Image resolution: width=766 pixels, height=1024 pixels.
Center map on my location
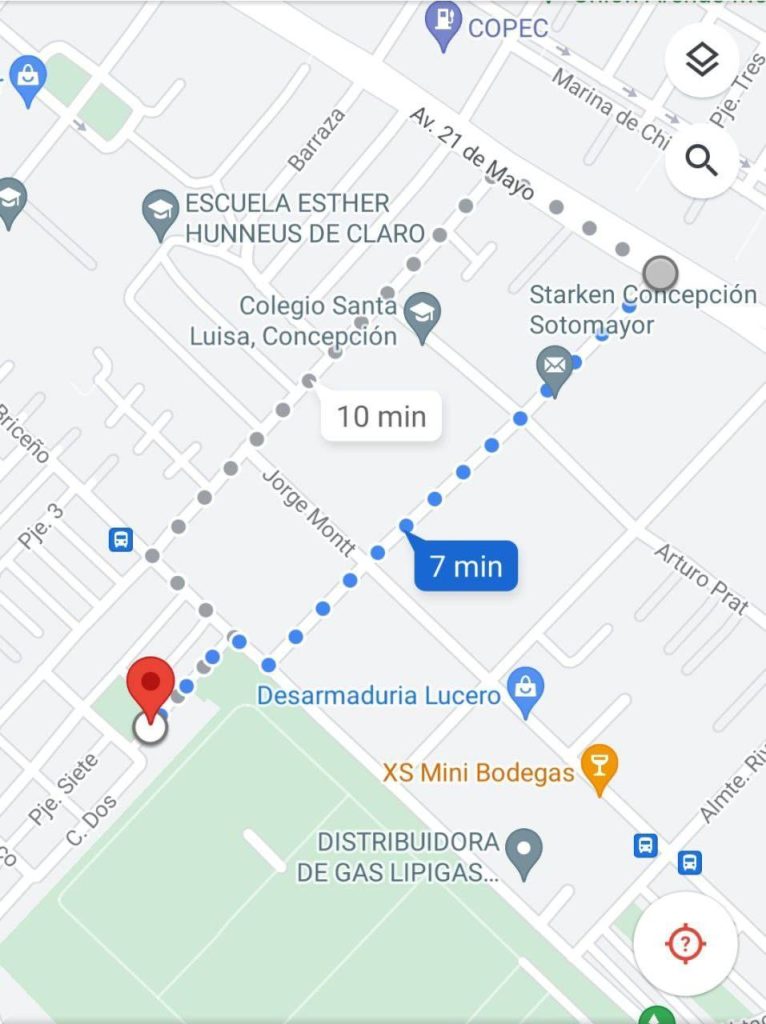685,943
